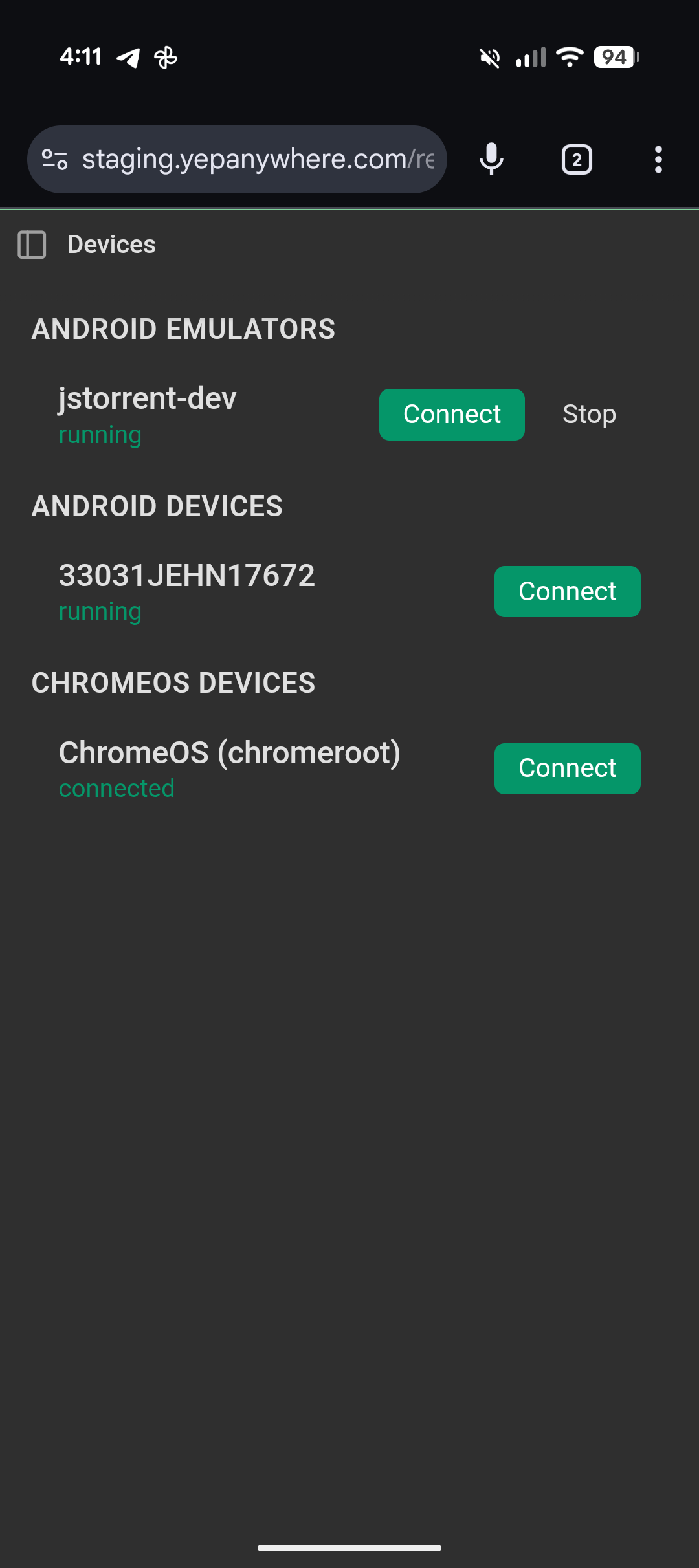
Task: Select device 33031JEHN17672
Action: coord(186,575)
